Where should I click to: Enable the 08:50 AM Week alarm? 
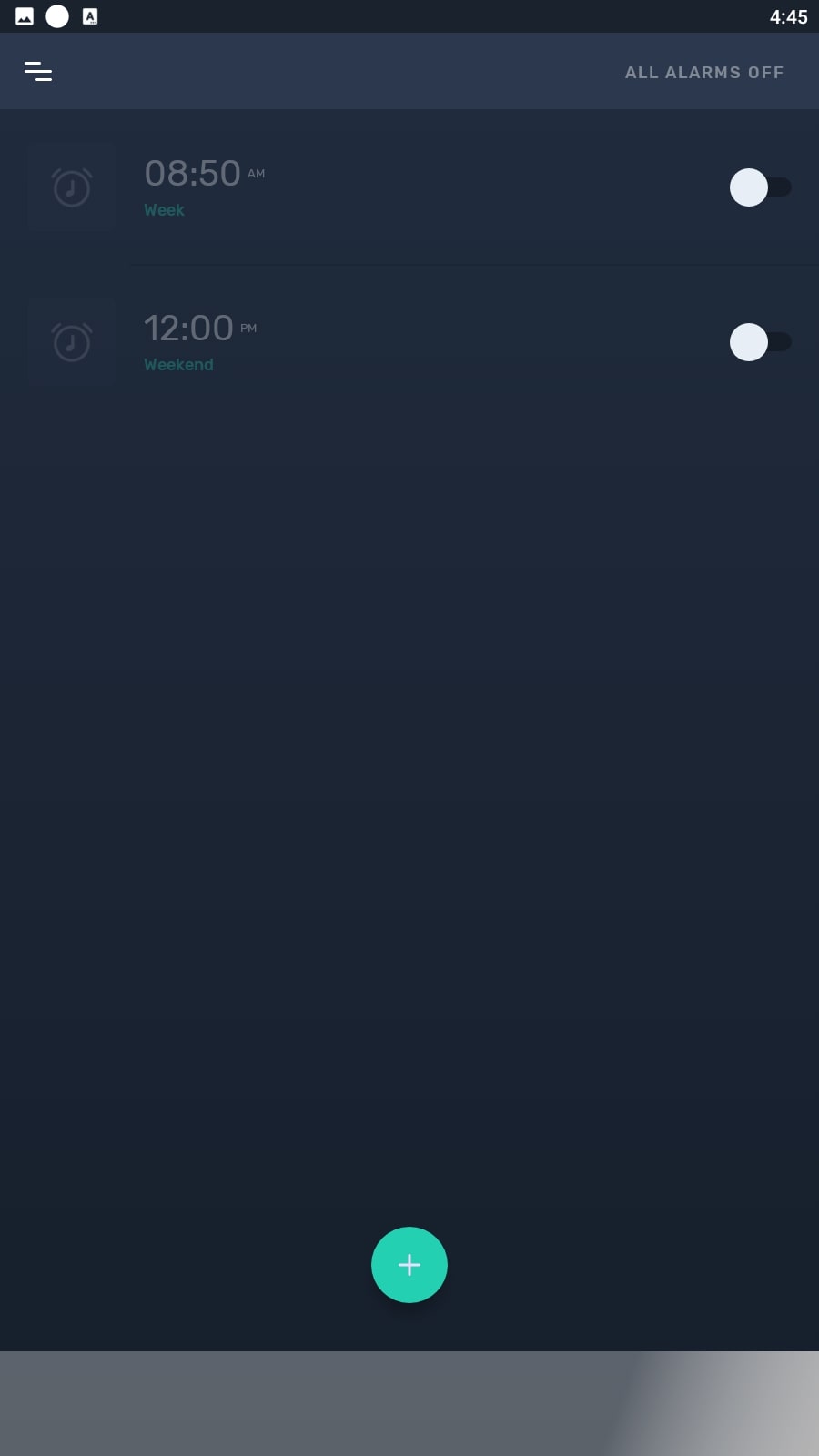coord(761,187)
